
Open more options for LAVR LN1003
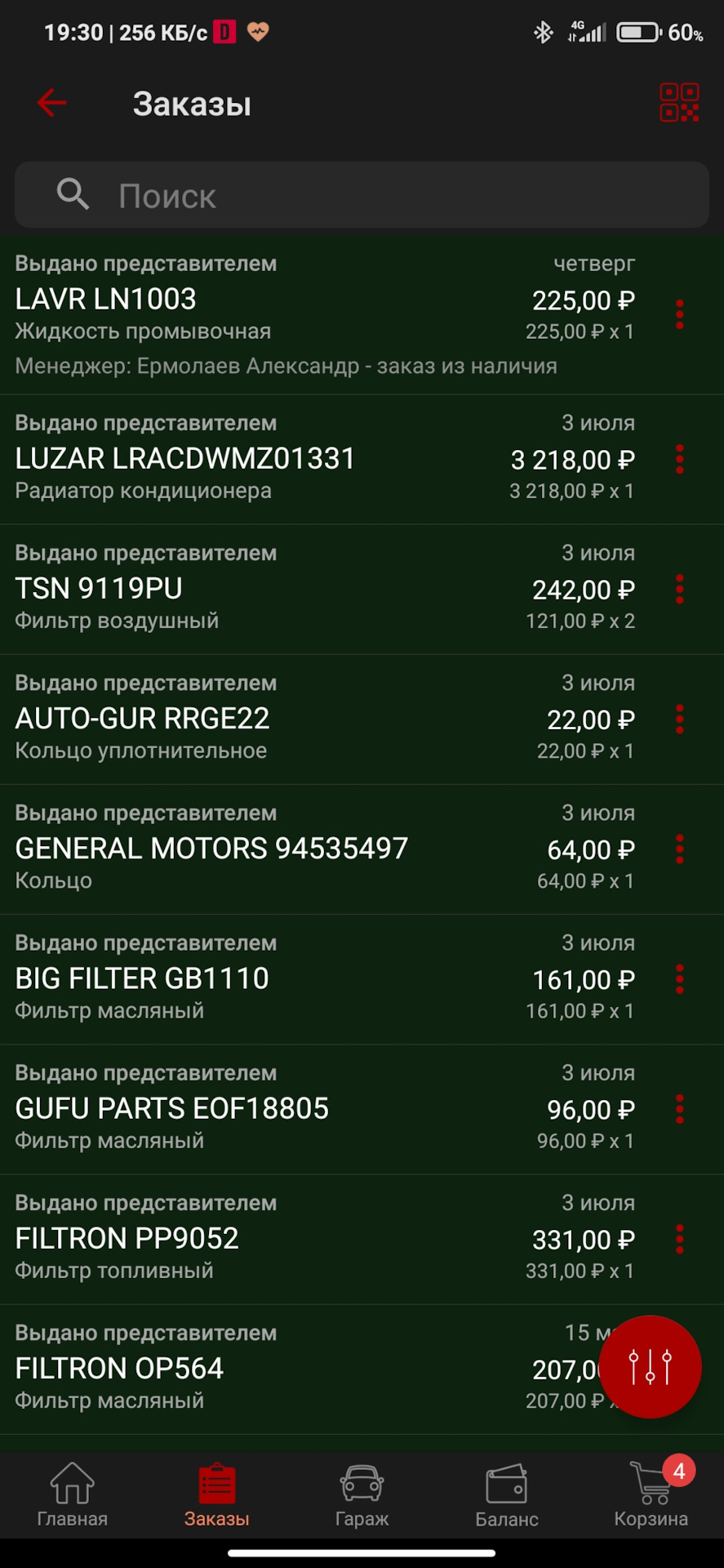[679, 314]
